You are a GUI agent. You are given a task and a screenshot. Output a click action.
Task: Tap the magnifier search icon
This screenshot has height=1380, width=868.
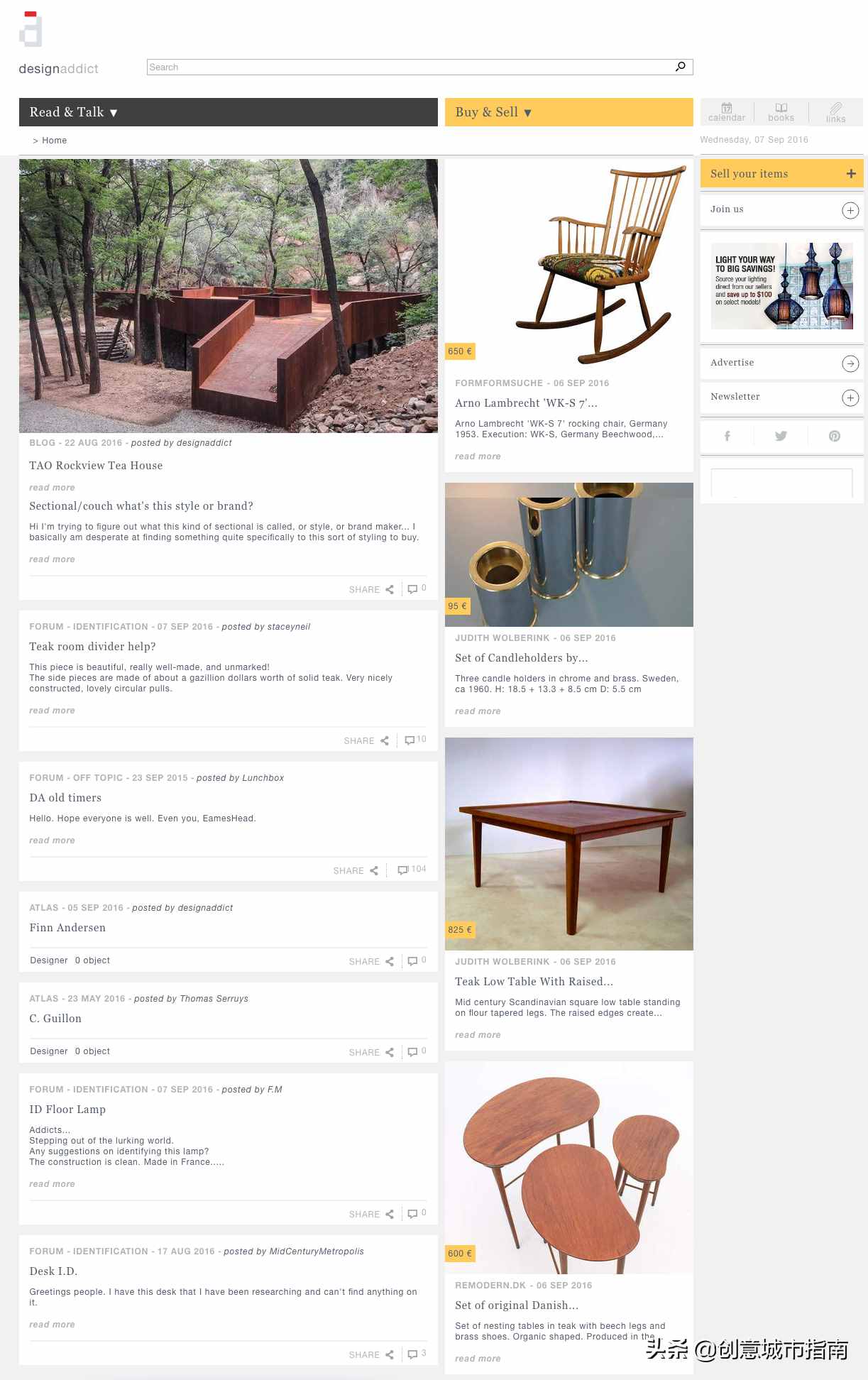coord(680,67)
